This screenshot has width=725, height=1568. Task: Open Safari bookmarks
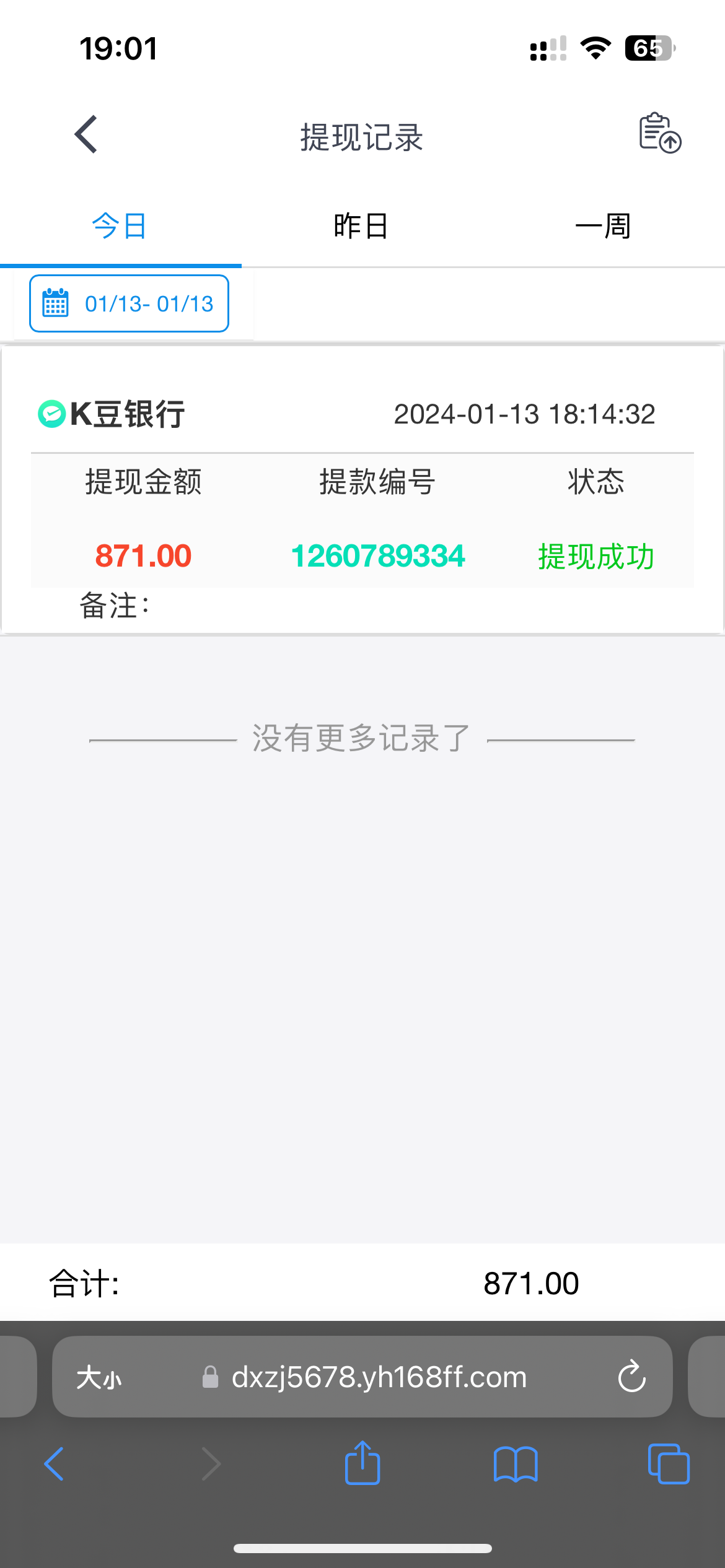pyautogui.click(x=516, y=1464)
